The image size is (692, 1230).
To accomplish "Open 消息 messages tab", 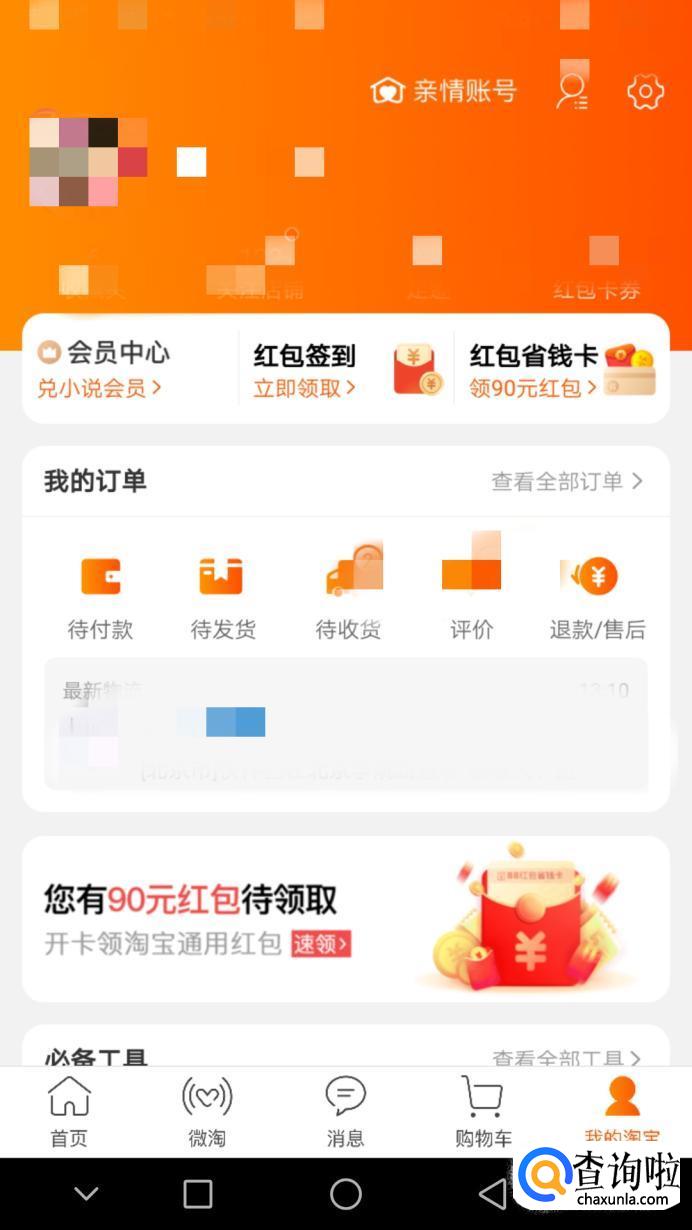I will pos(345,1111).
